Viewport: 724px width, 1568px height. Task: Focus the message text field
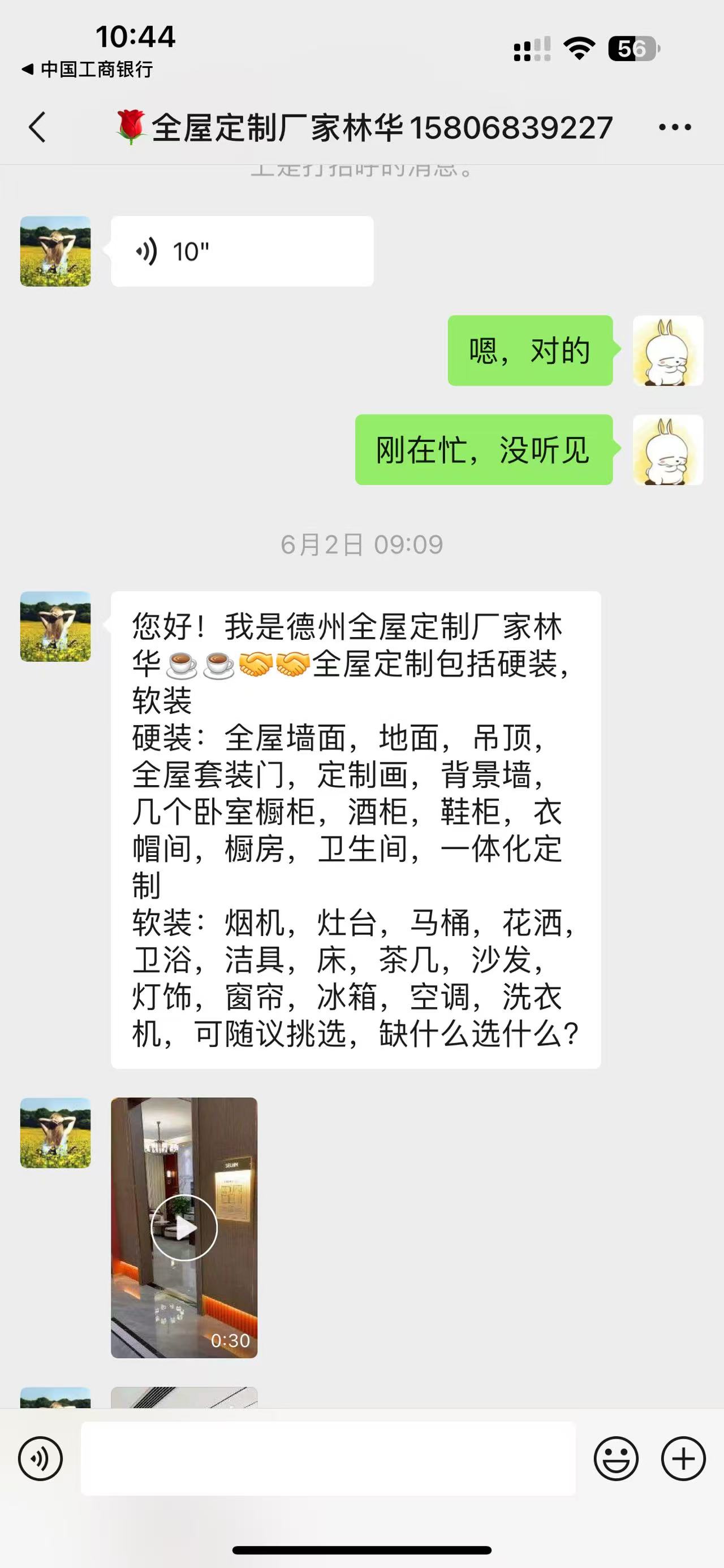pos(328,1458)
